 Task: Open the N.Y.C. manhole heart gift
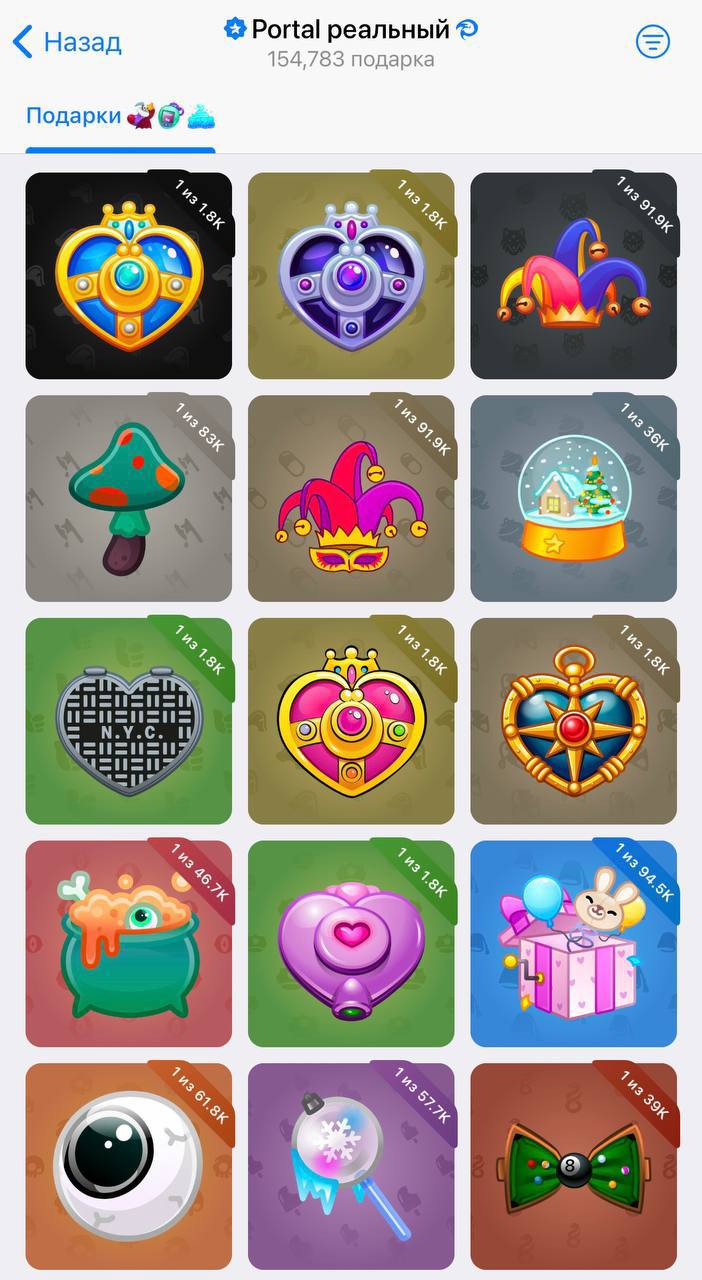129,720
